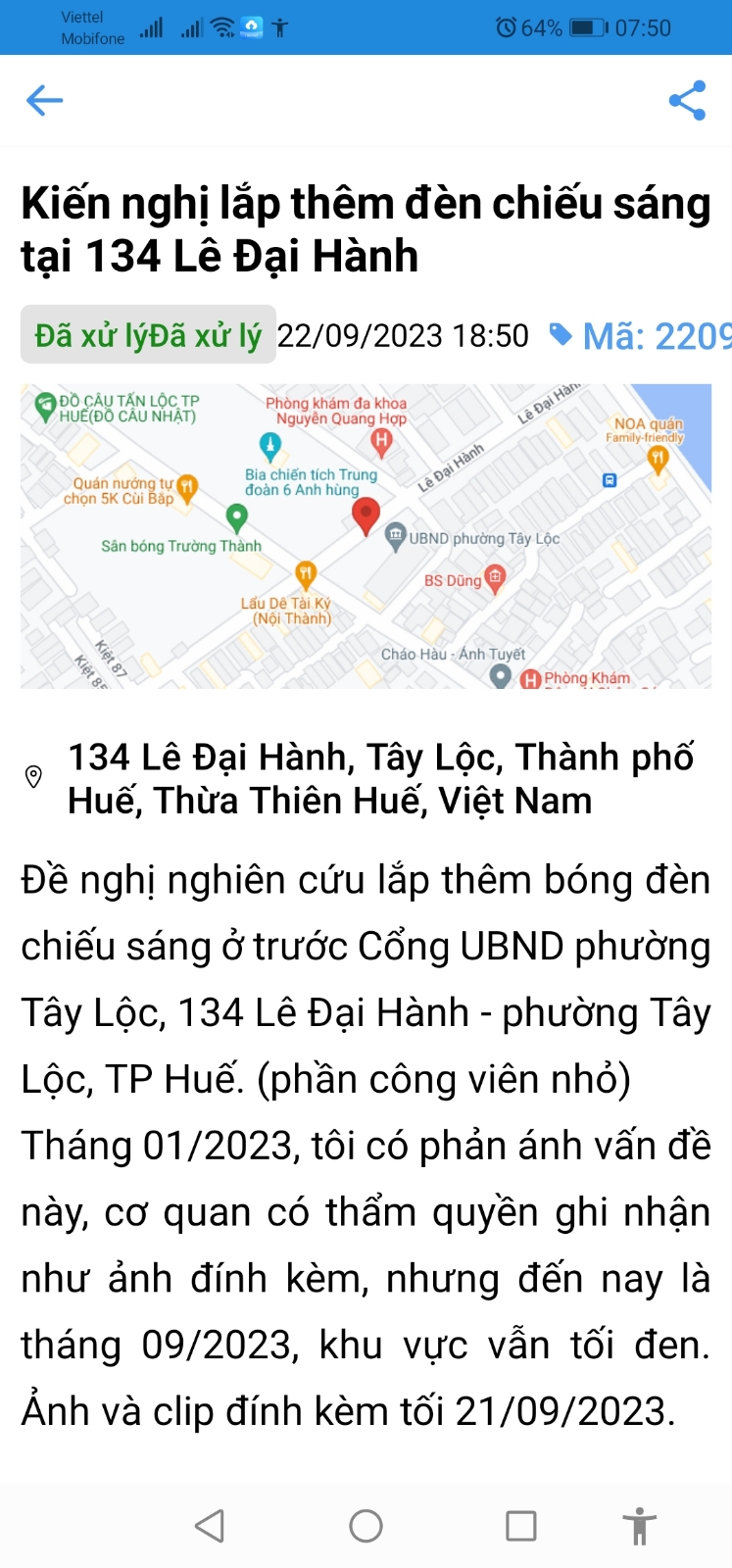Image resolution: width=732 pixels, height=1568 pixels.
Task: Go to the phone home screen
Action: tap(366, 1526)
